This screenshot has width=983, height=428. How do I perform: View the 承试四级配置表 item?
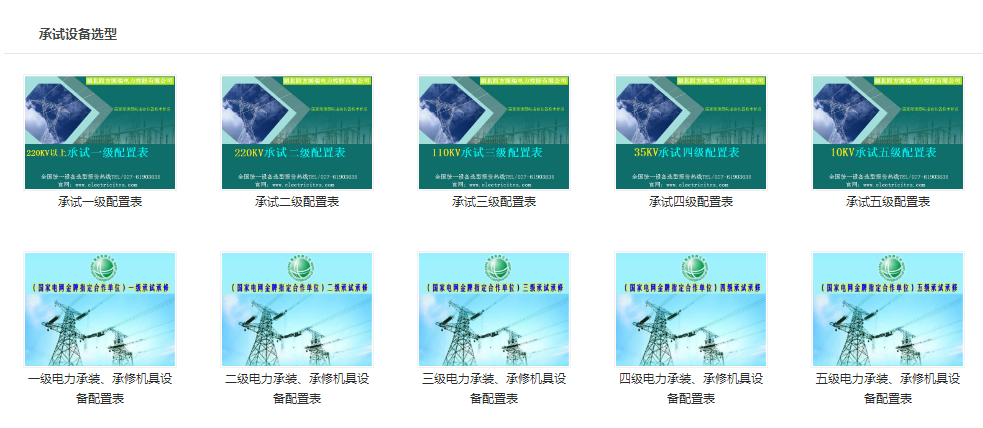click(691, 132)
